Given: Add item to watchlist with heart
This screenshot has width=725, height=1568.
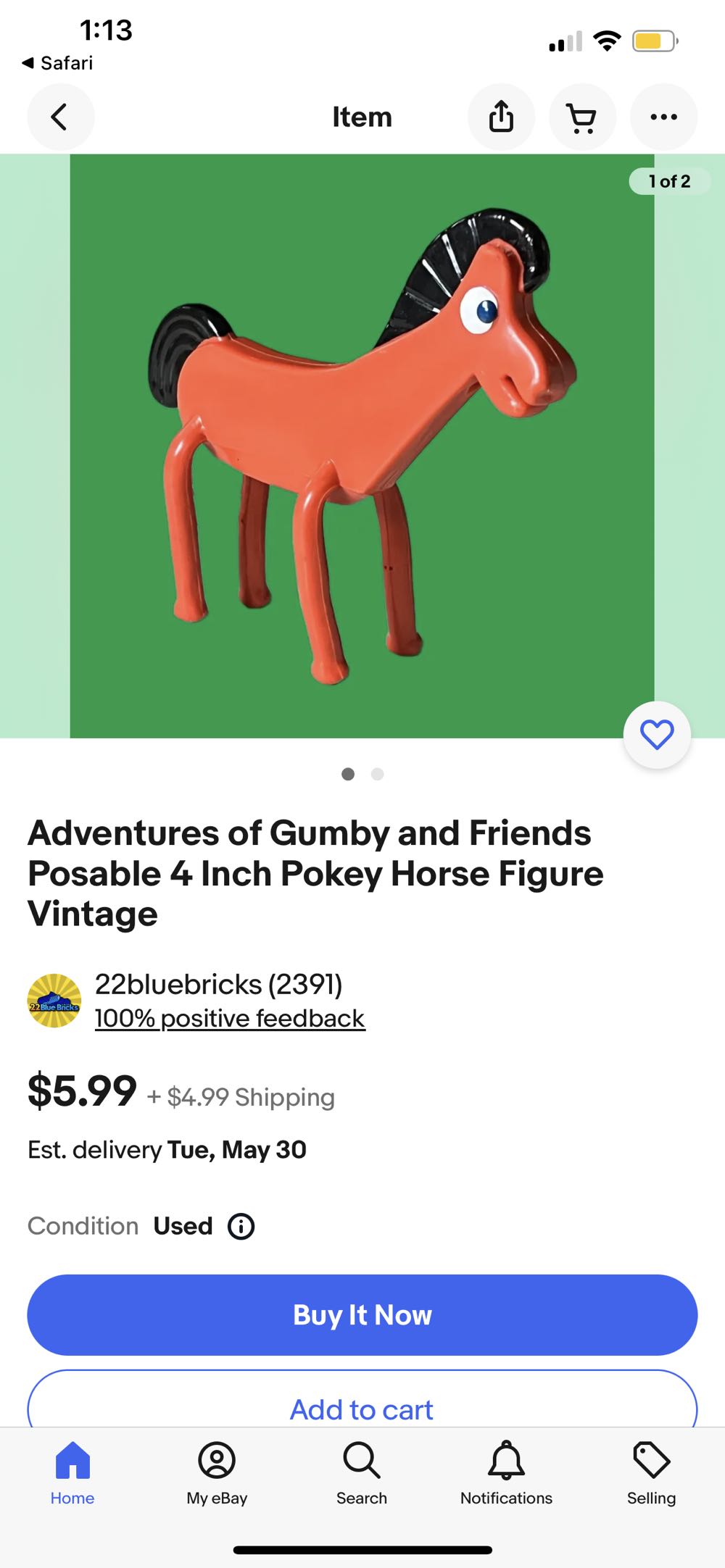Looking at the screenshot, I should point(657,735).
